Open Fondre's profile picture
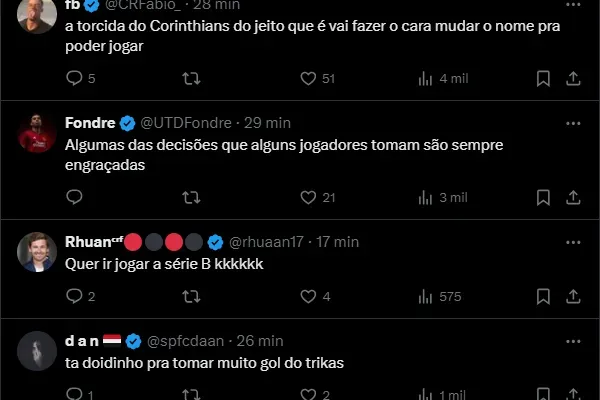Image resolution: width=600 pixels, height=400 pixels. [x=37, y=133]
